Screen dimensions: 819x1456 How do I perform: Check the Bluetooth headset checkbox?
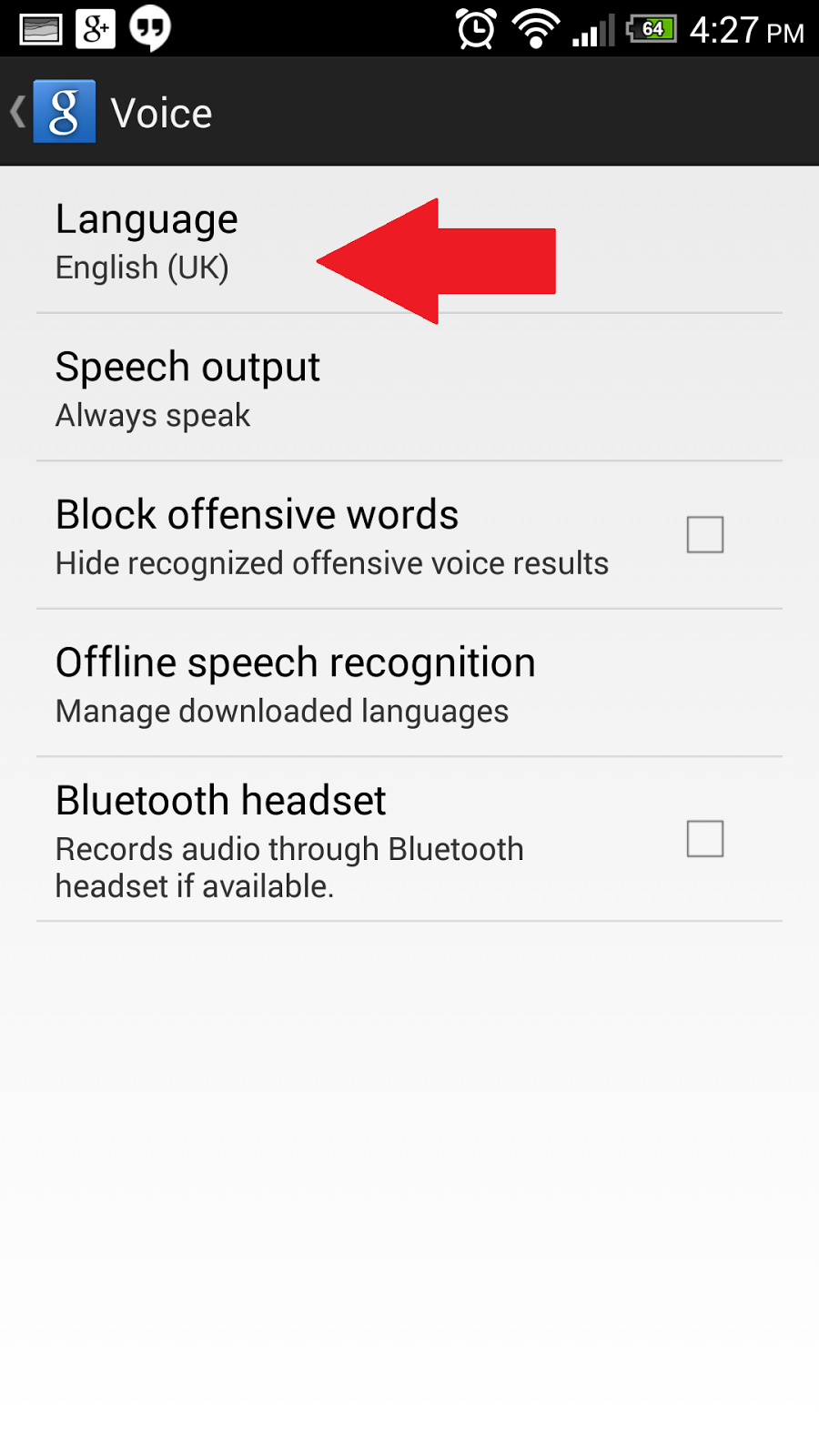click(x=704, y=839)
